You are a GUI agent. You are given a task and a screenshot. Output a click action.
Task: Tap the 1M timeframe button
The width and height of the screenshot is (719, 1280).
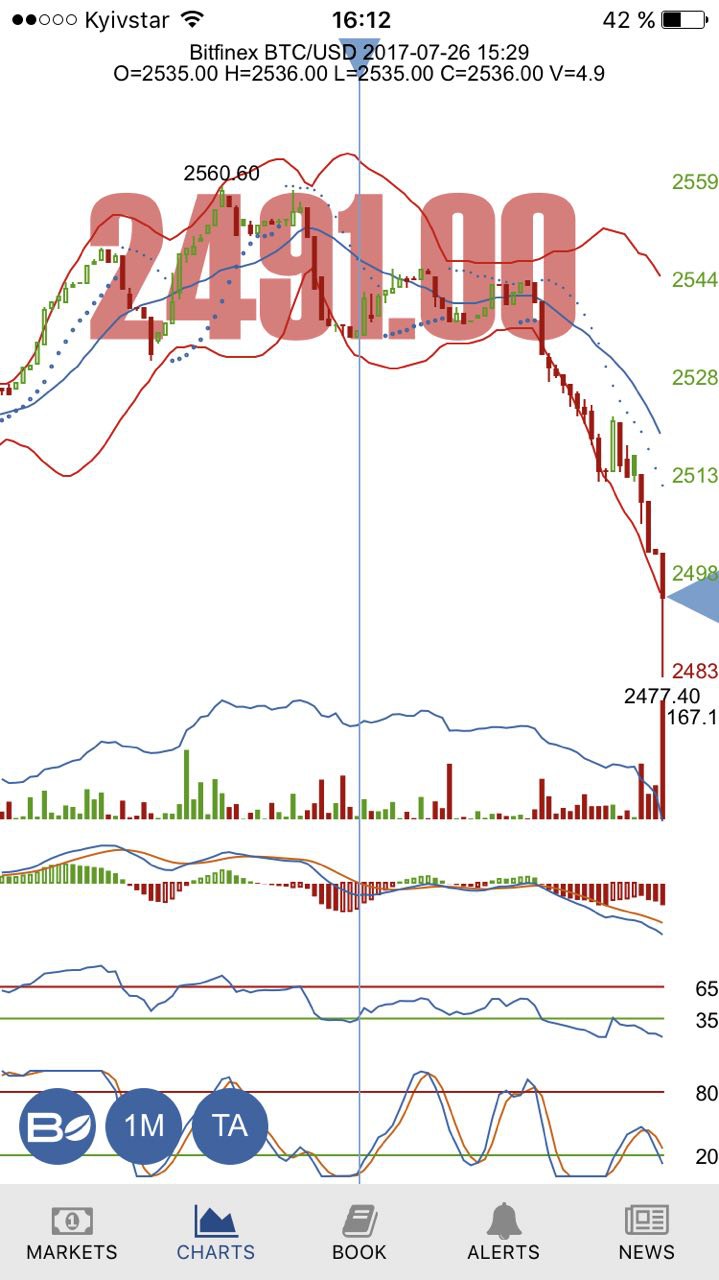144,1126
